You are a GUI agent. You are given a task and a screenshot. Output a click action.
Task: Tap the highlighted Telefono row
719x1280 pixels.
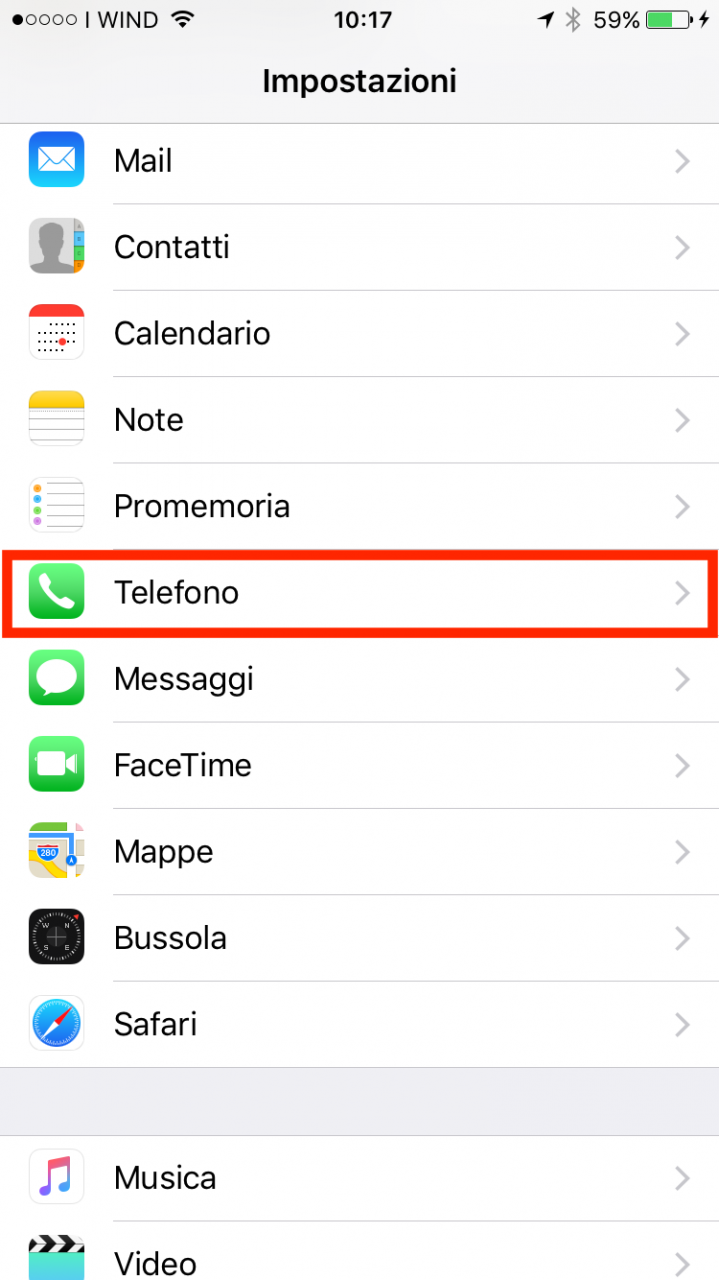pyautogui.click(x=359, y=592)
